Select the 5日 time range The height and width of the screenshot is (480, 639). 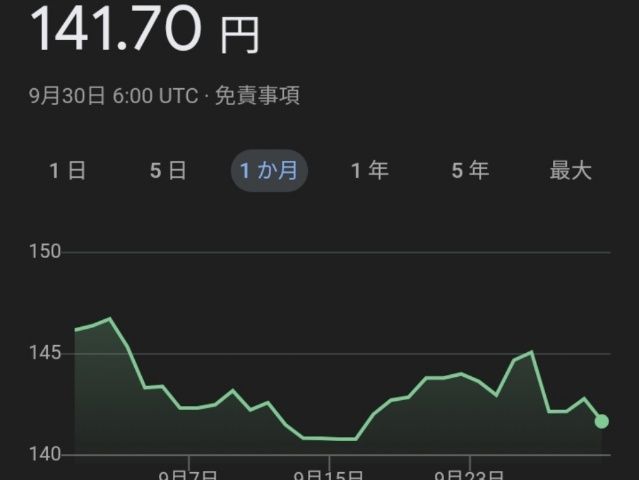(x=168, y=171)
